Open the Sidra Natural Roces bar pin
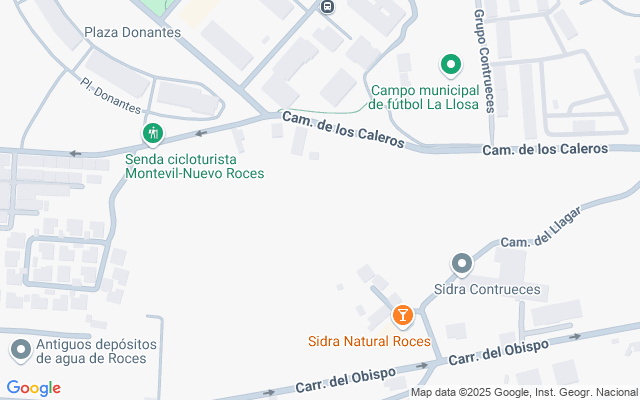 402,316
